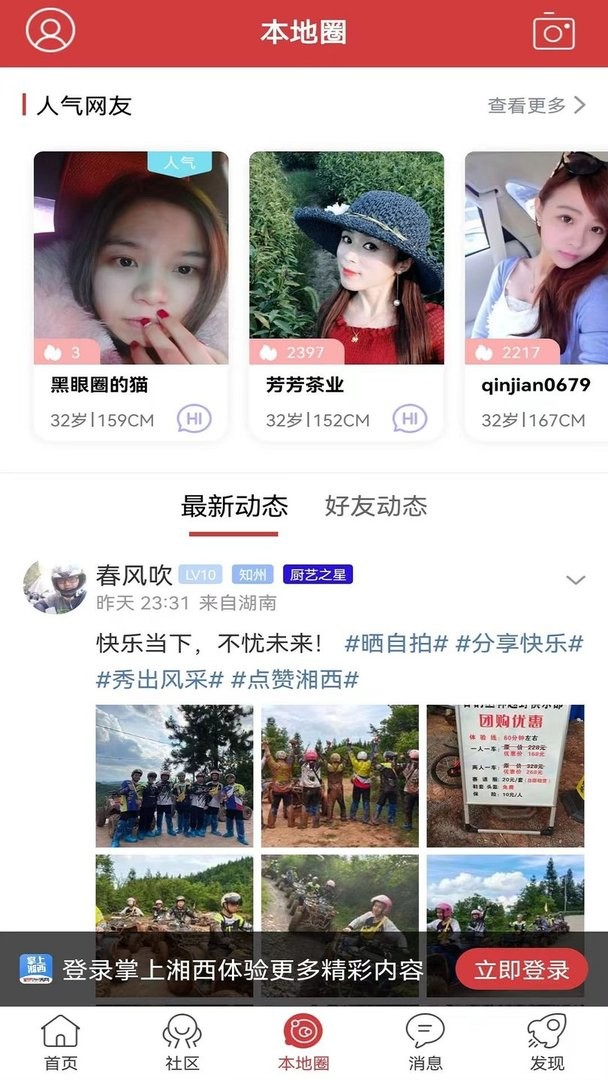Switch to the 最新动态 tab
The width and height of the screenshot is (608, 1080).
pos(234,506)
